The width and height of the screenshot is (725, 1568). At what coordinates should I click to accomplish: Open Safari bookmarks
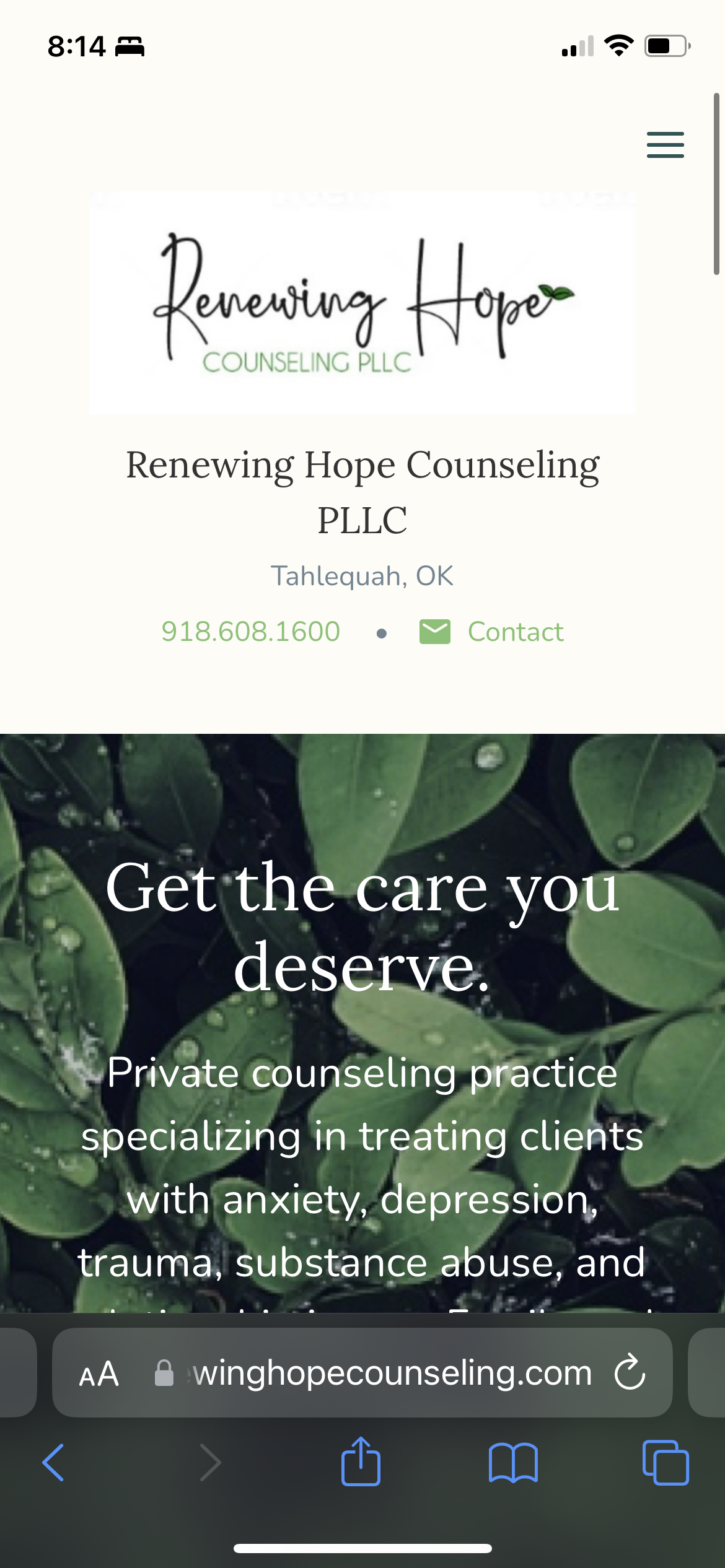pos(513,1462)
